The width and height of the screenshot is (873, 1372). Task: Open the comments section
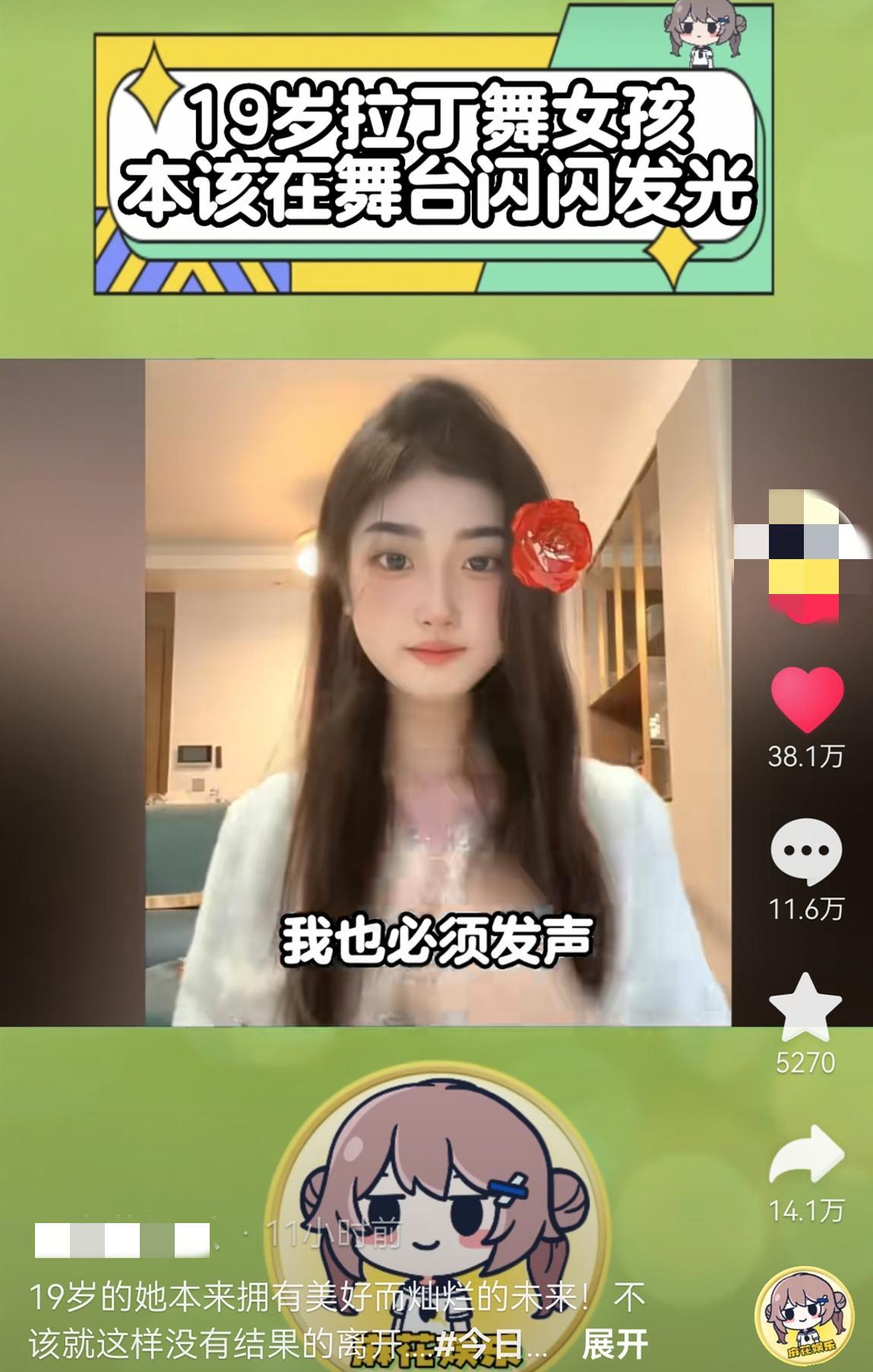pyautogui.click(x=806, y=851)
